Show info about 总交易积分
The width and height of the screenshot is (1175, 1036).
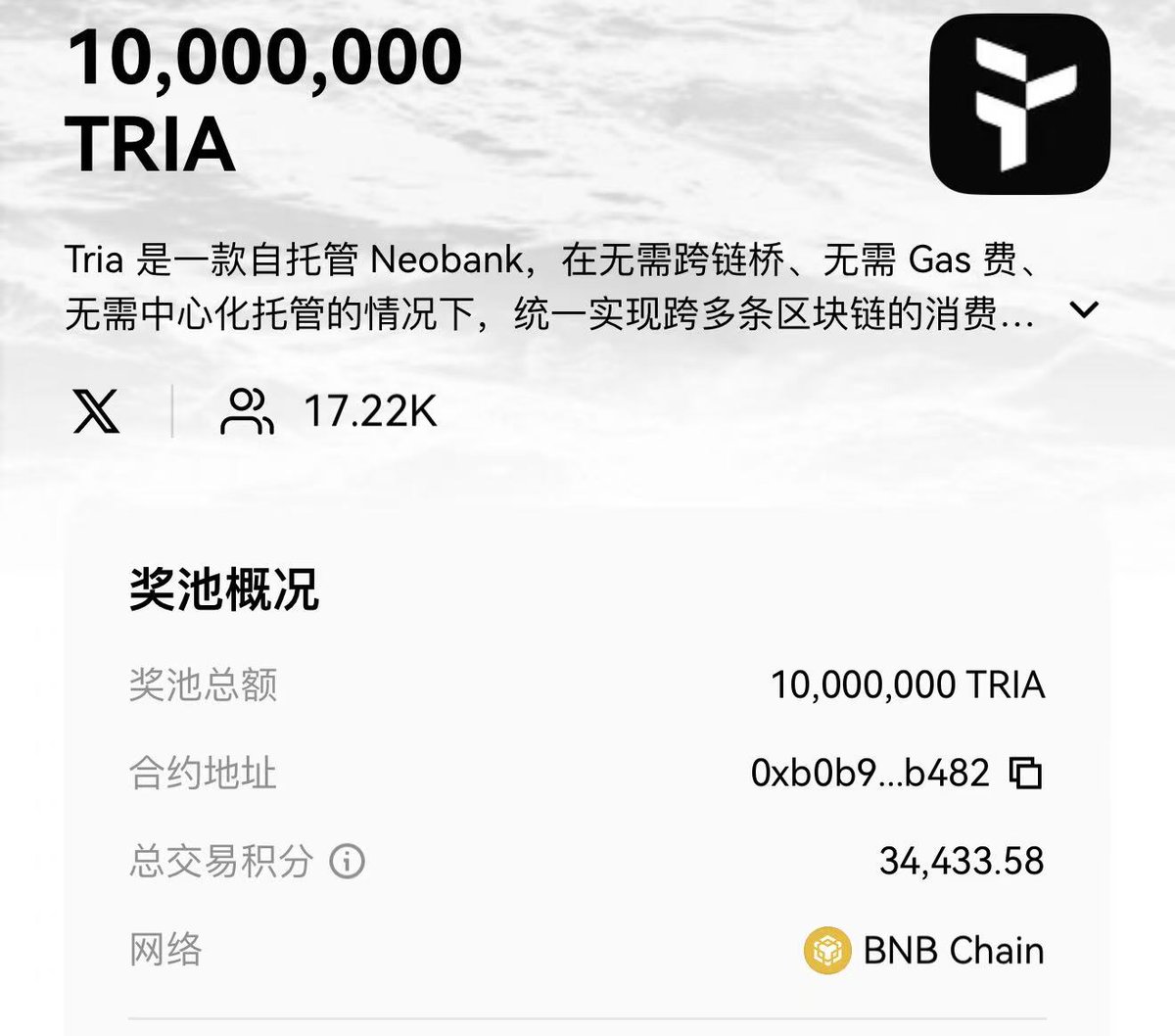(347, 862)
